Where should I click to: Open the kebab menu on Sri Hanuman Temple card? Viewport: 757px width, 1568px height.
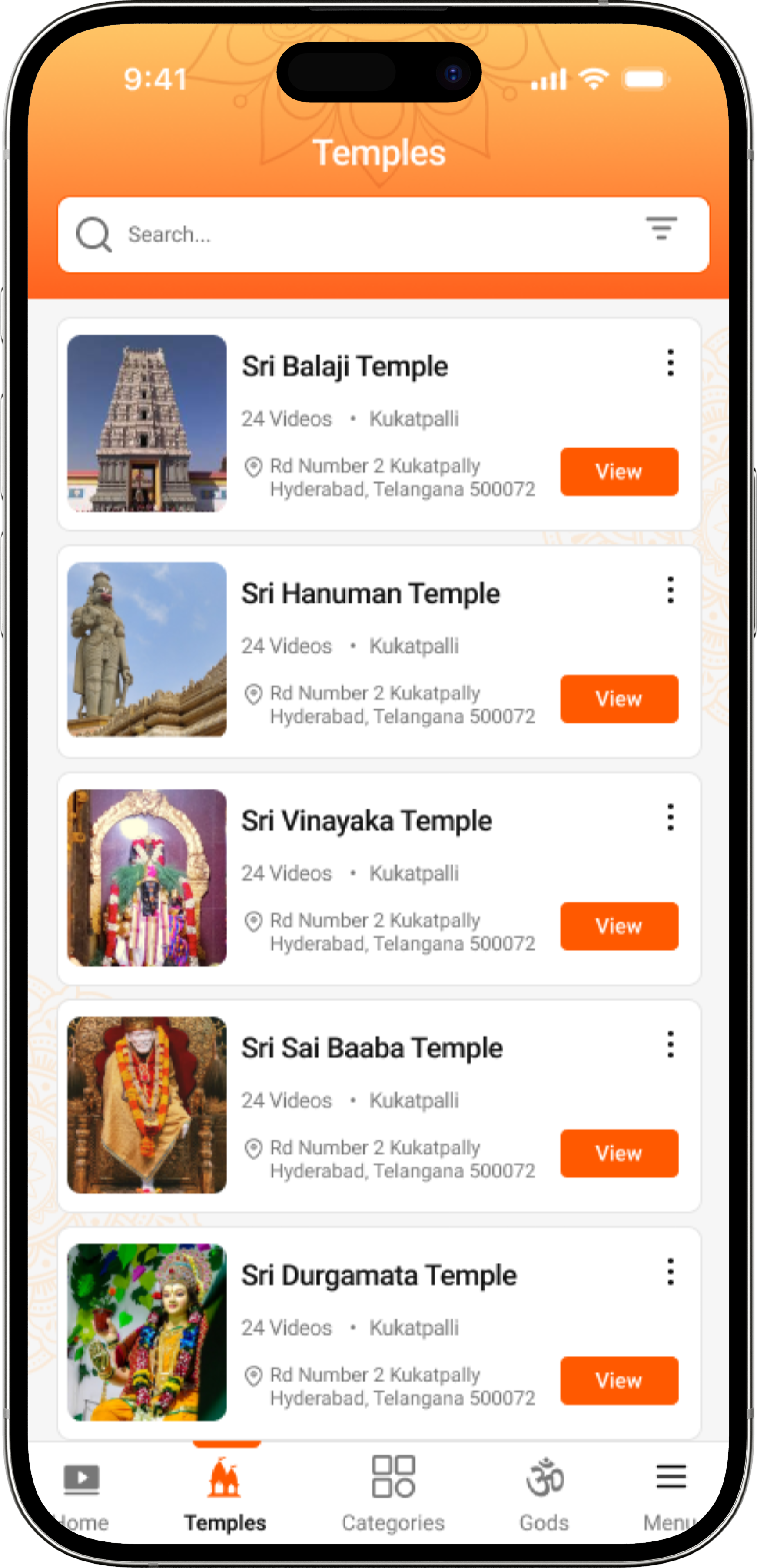[670, 590]
